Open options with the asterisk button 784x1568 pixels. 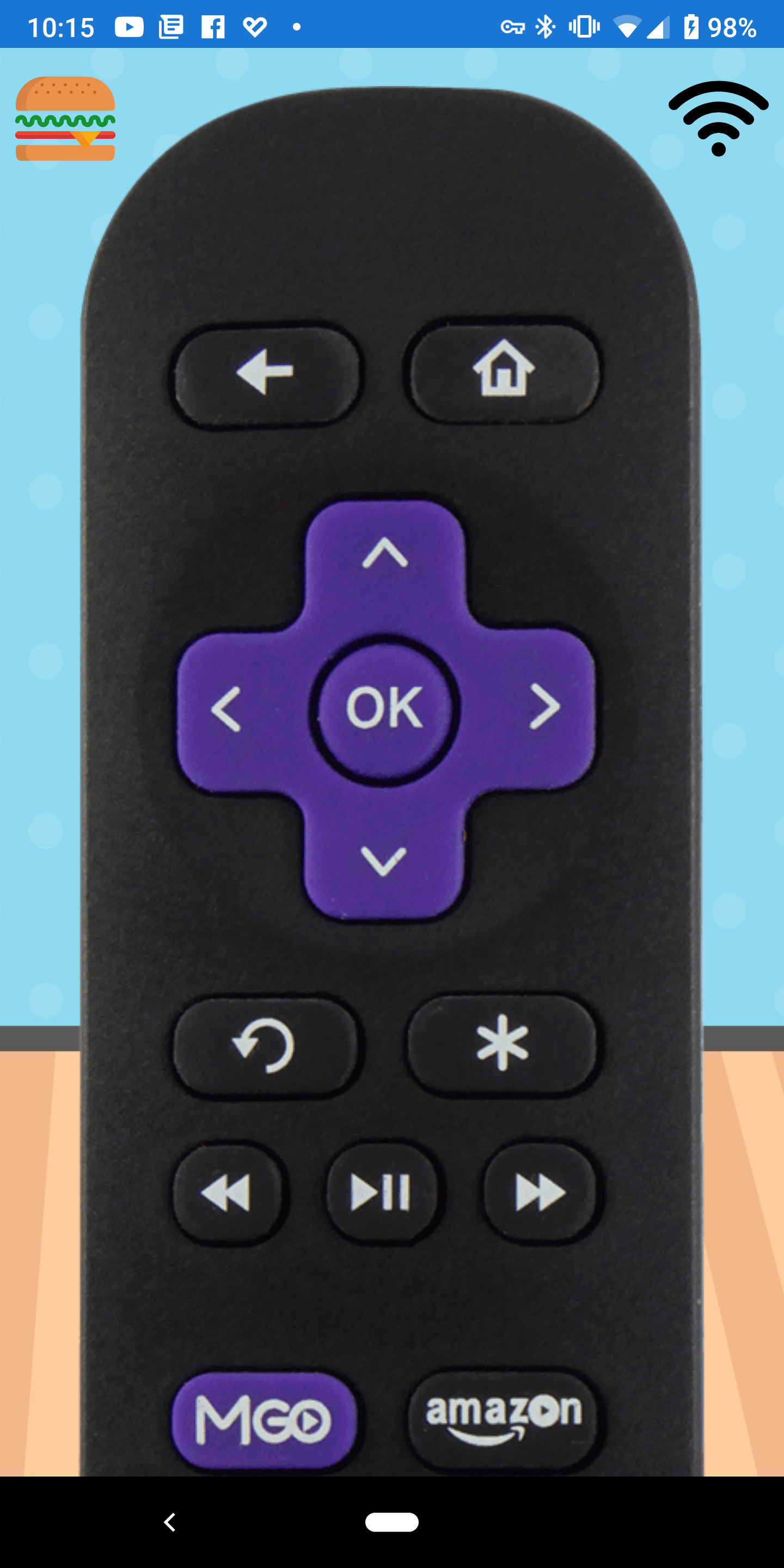click(x=503, y=1043)
